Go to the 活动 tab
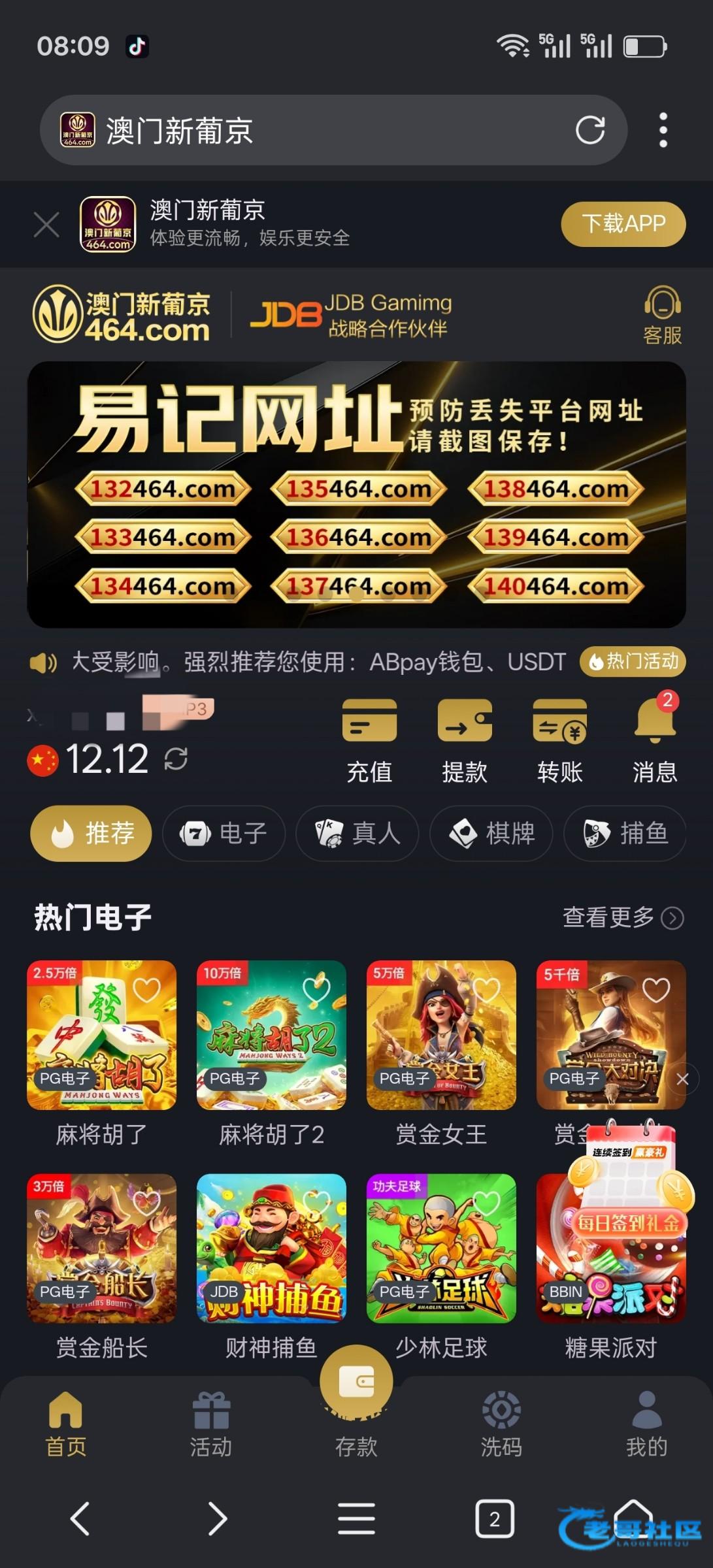Viewport: 713px width, 1568px height. 210,1424
